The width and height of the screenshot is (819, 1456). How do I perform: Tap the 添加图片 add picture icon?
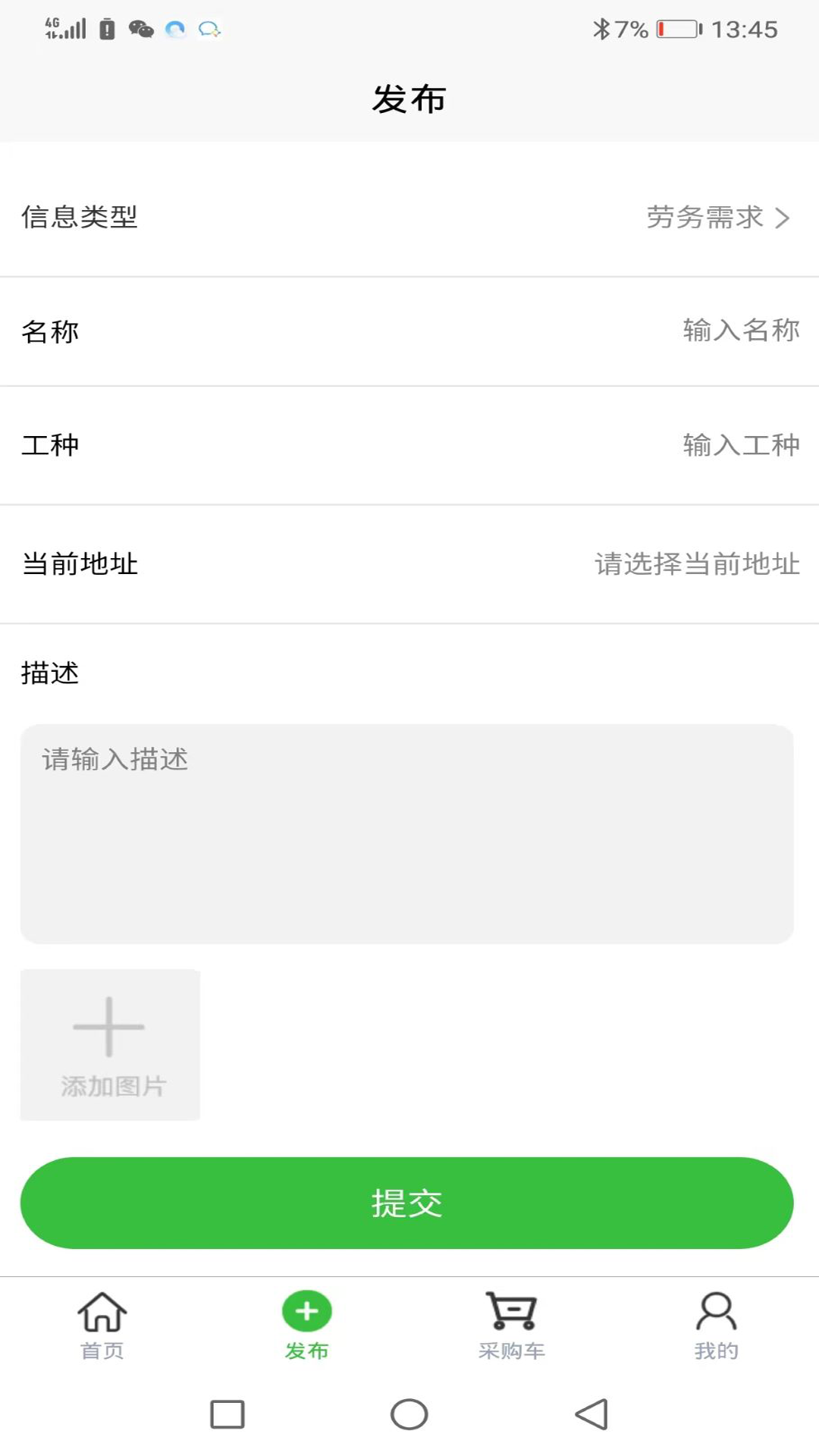tap(109, 1043)
